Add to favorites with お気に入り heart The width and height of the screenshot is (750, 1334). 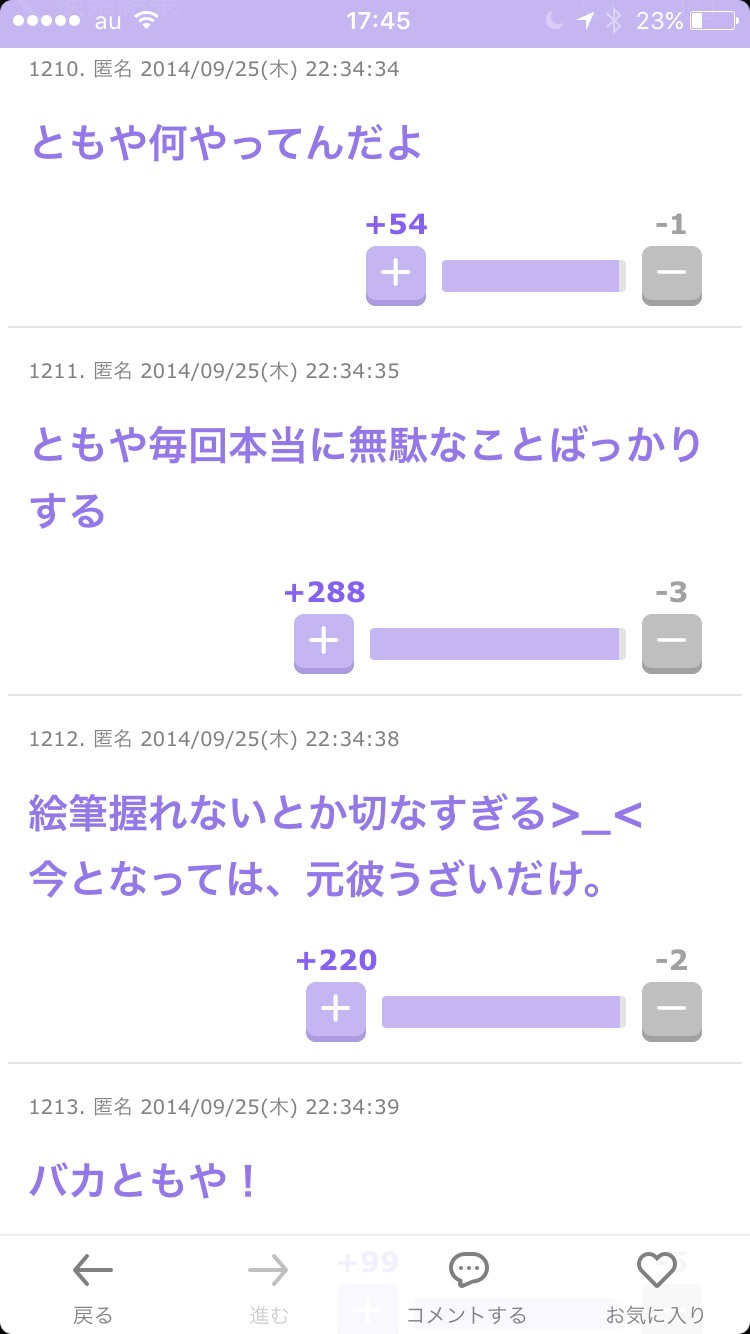click(656, 1287)
